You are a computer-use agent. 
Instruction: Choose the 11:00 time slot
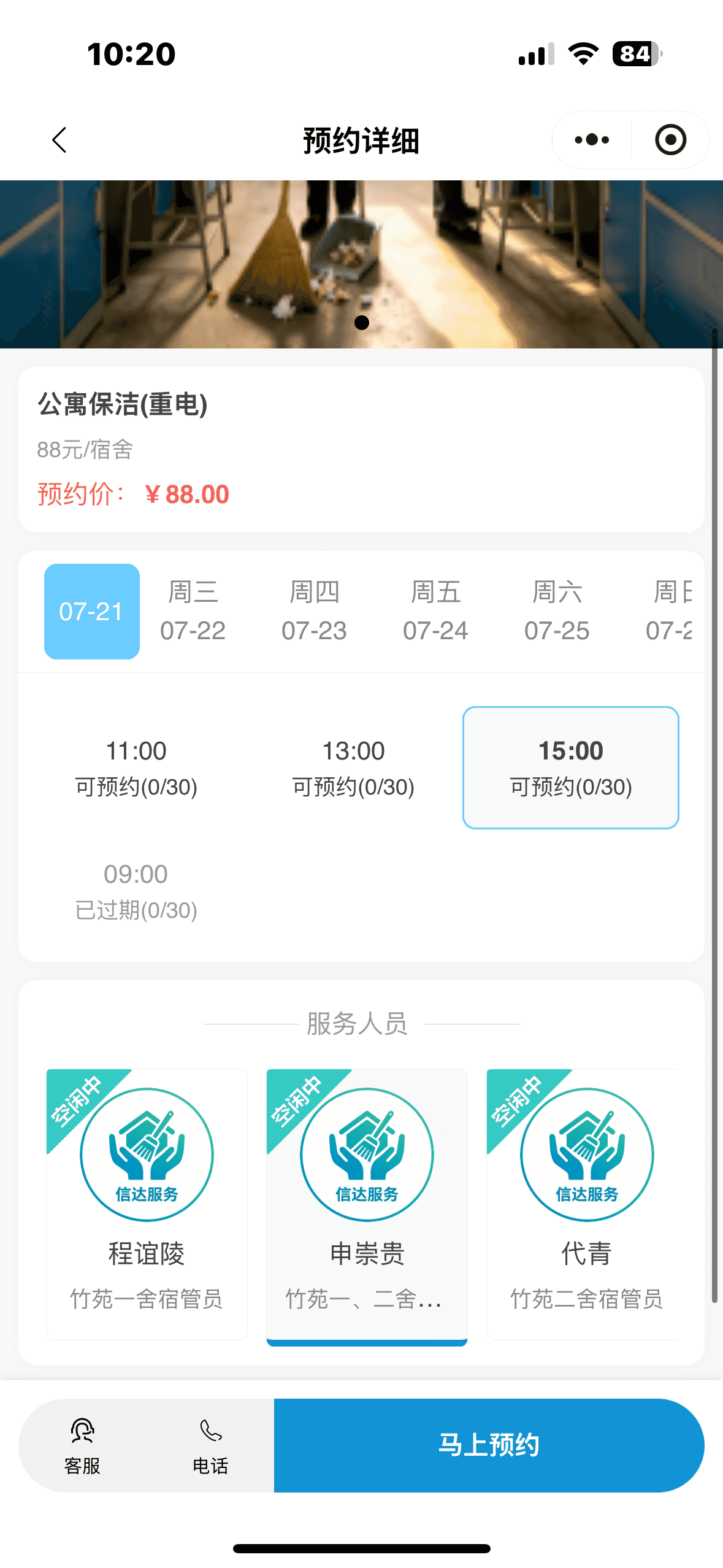click(x=136, y=767)
